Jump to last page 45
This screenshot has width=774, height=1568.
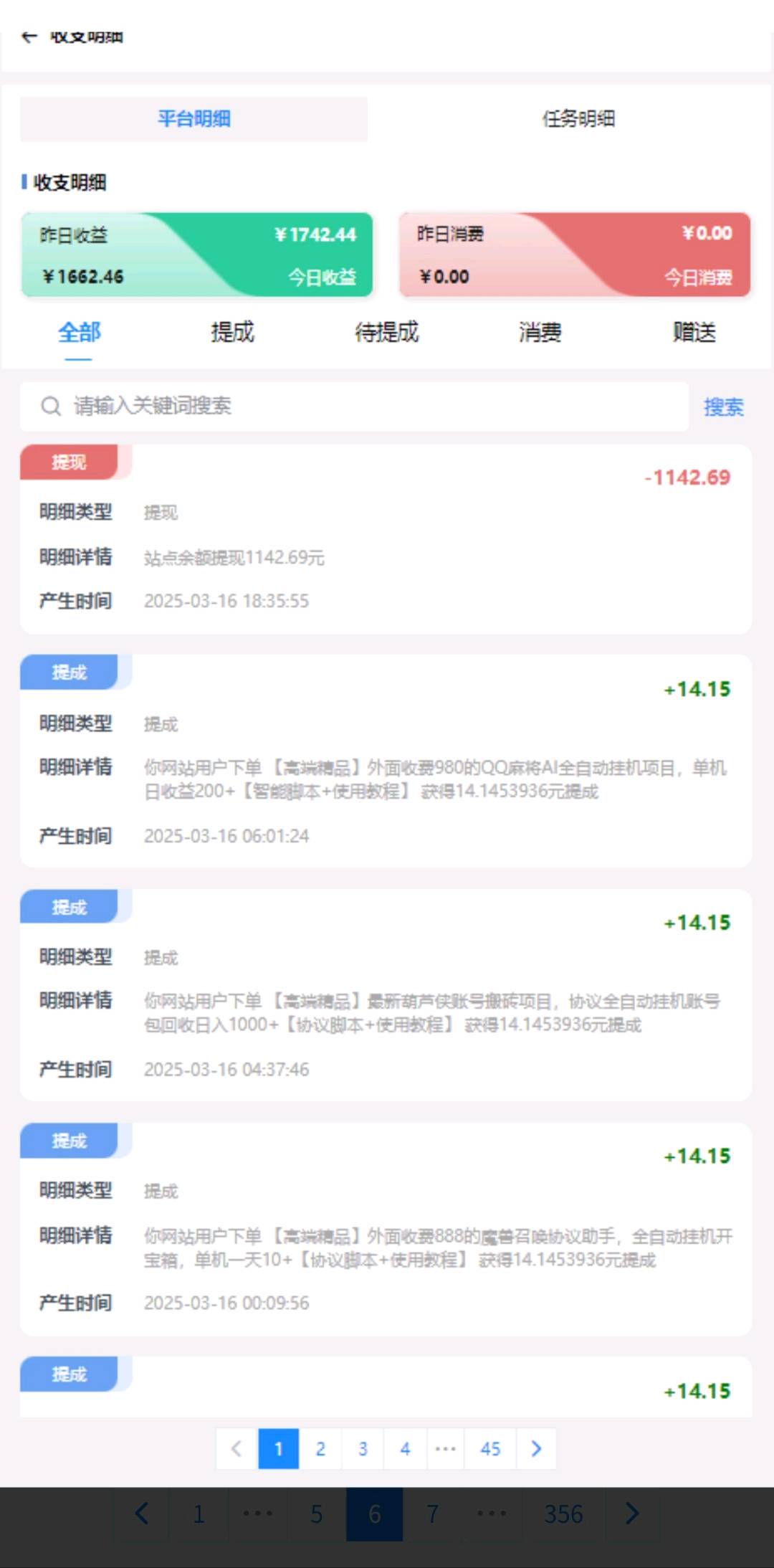pos(490,1449)
